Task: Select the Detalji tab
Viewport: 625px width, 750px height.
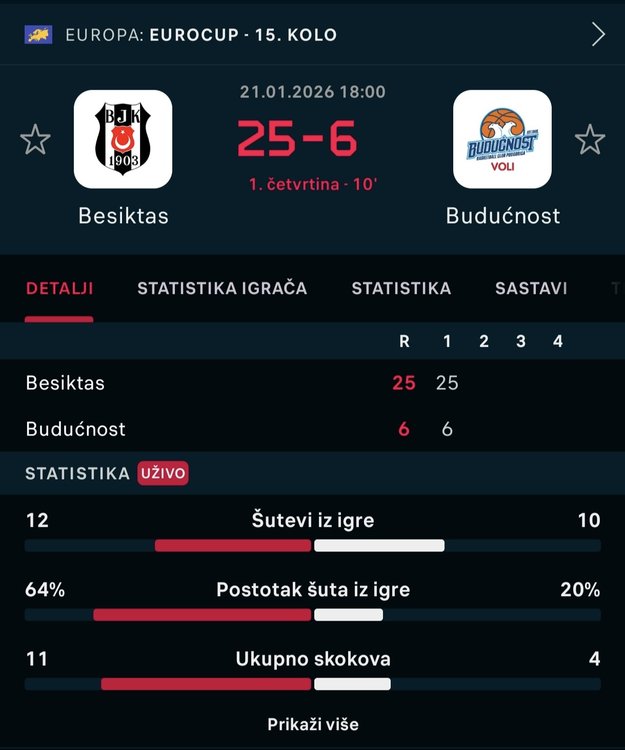Action: 60,288
